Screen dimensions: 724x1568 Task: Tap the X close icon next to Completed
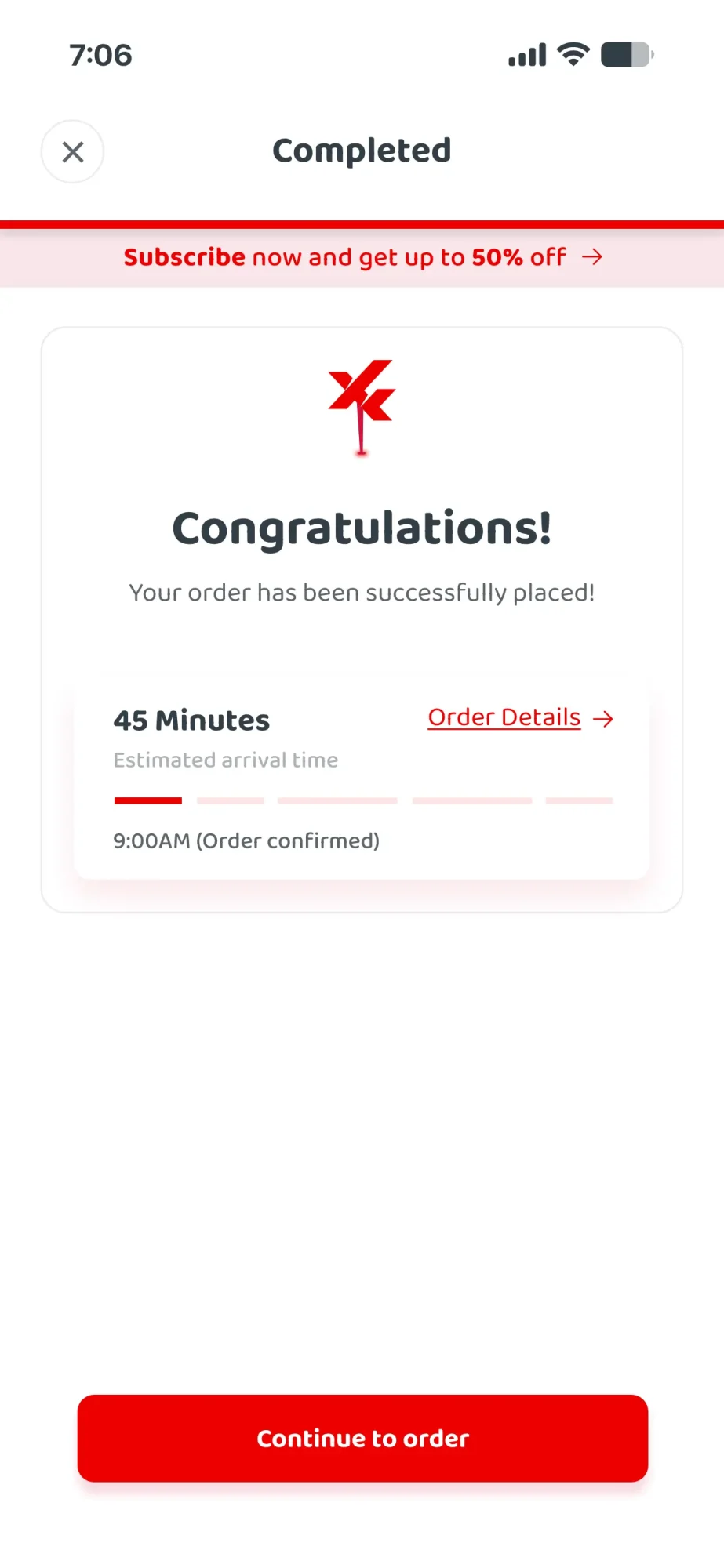[x=72, y=151]
